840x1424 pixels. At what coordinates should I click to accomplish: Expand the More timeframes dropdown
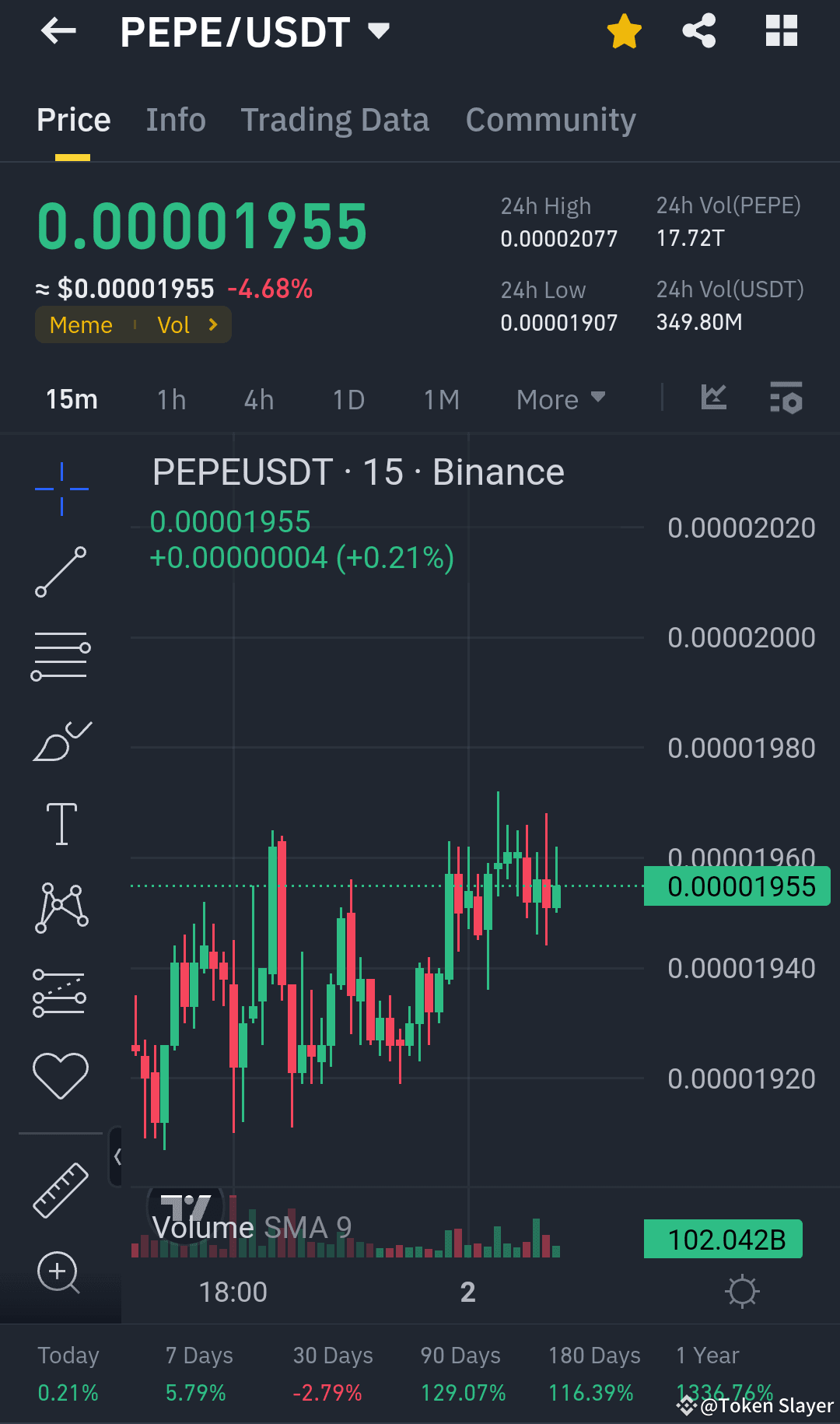coord(562,398)
